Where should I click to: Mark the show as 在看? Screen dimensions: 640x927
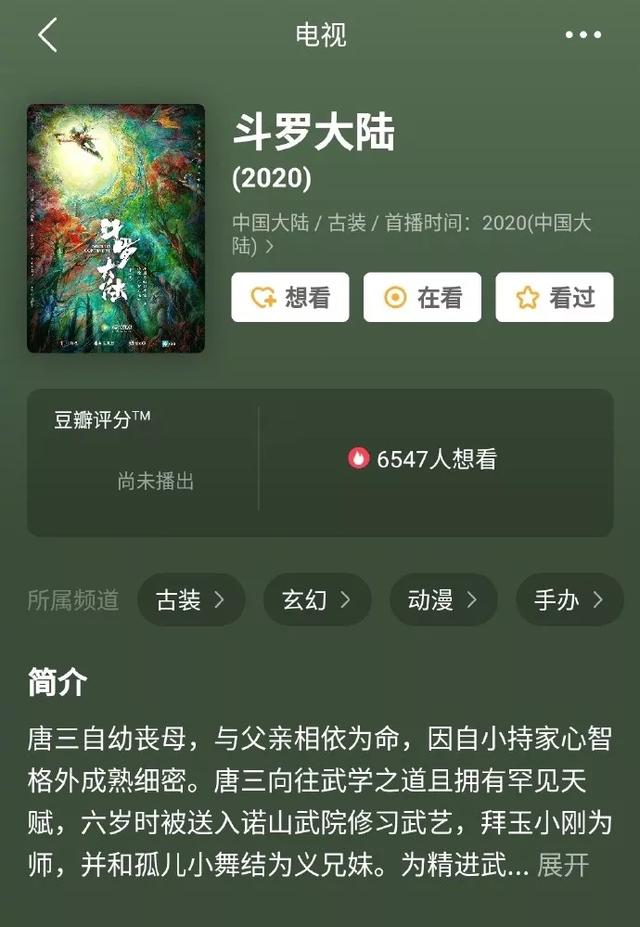pyautogui.click(x=422, y=297)
